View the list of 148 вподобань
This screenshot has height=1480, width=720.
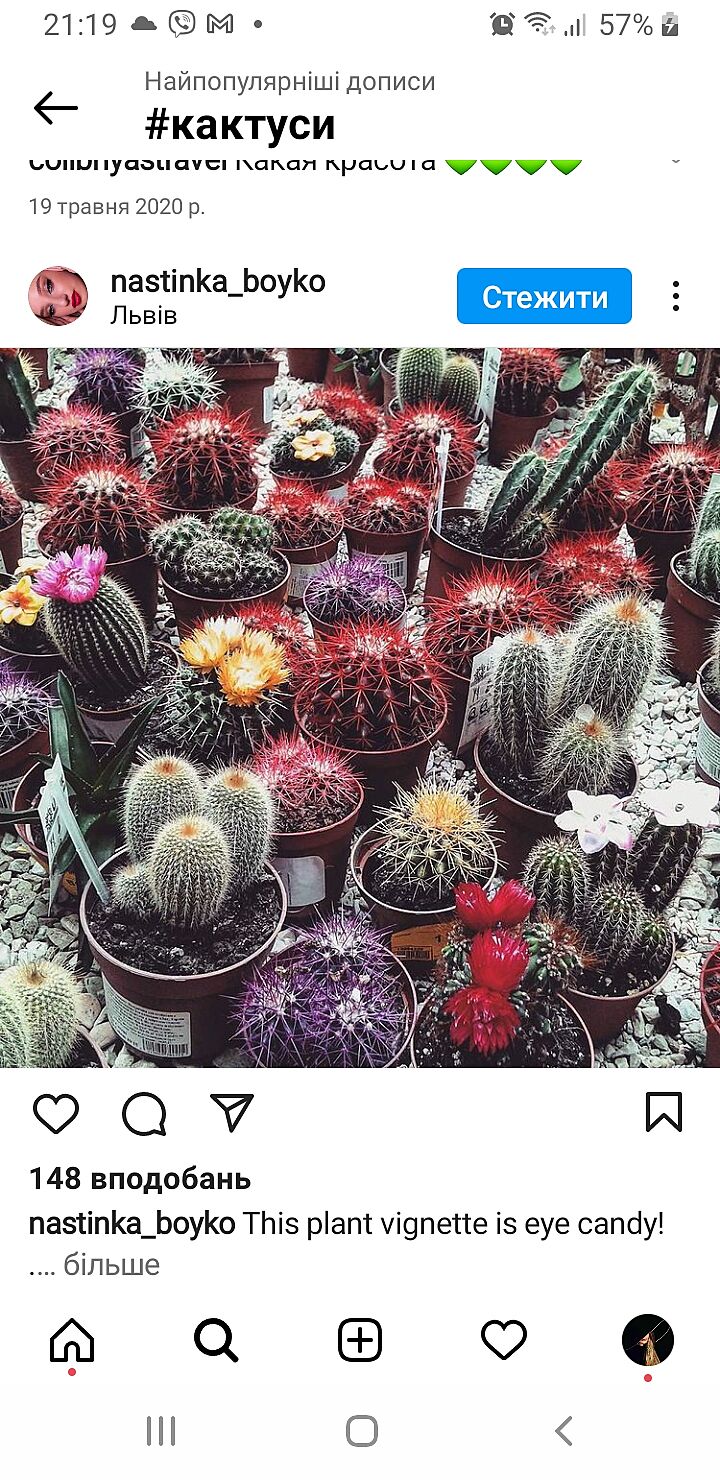tap(140, 1179)
